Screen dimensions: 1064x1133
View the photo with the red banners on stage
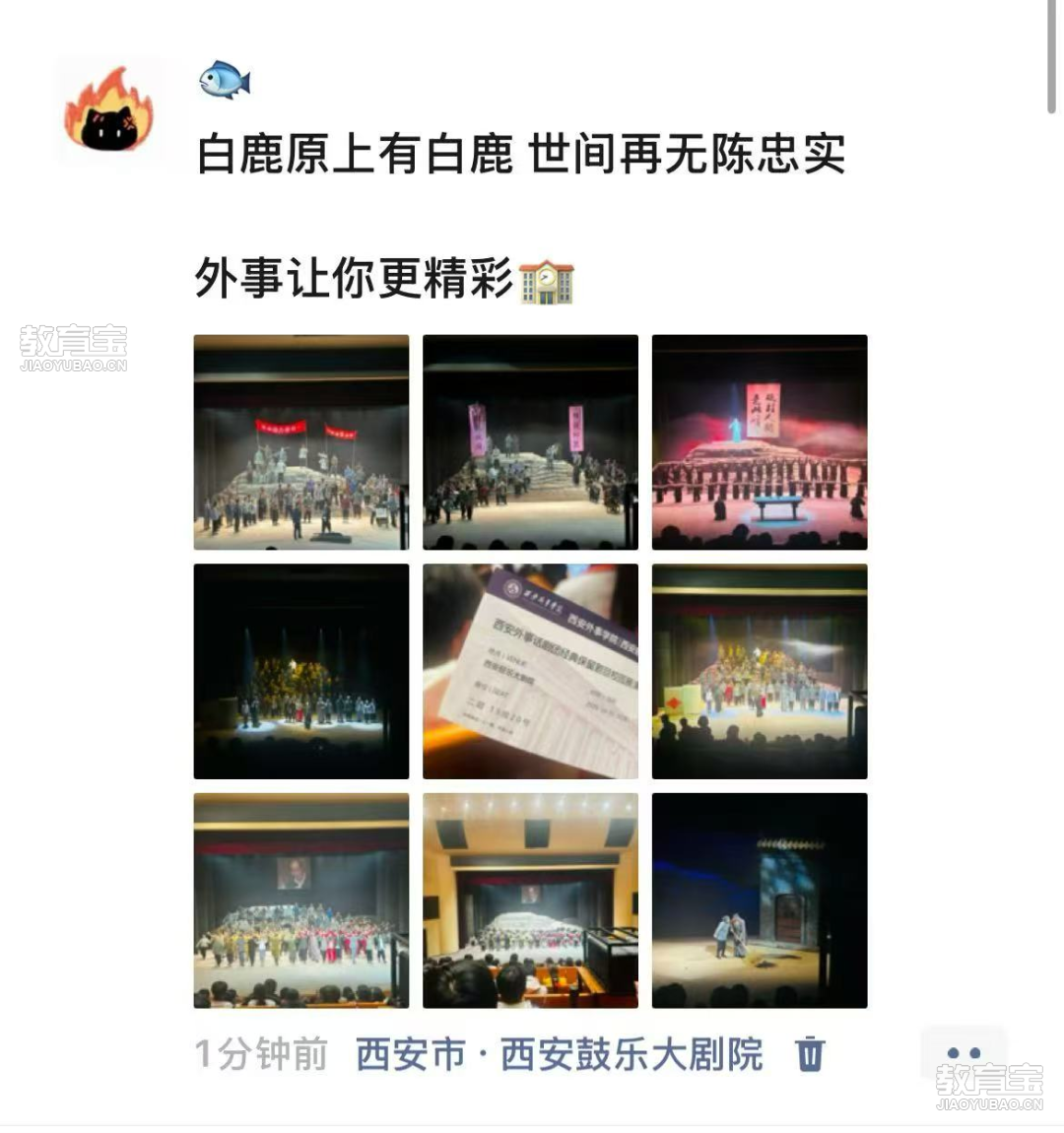pyautogui.click(x=300, y=441)
